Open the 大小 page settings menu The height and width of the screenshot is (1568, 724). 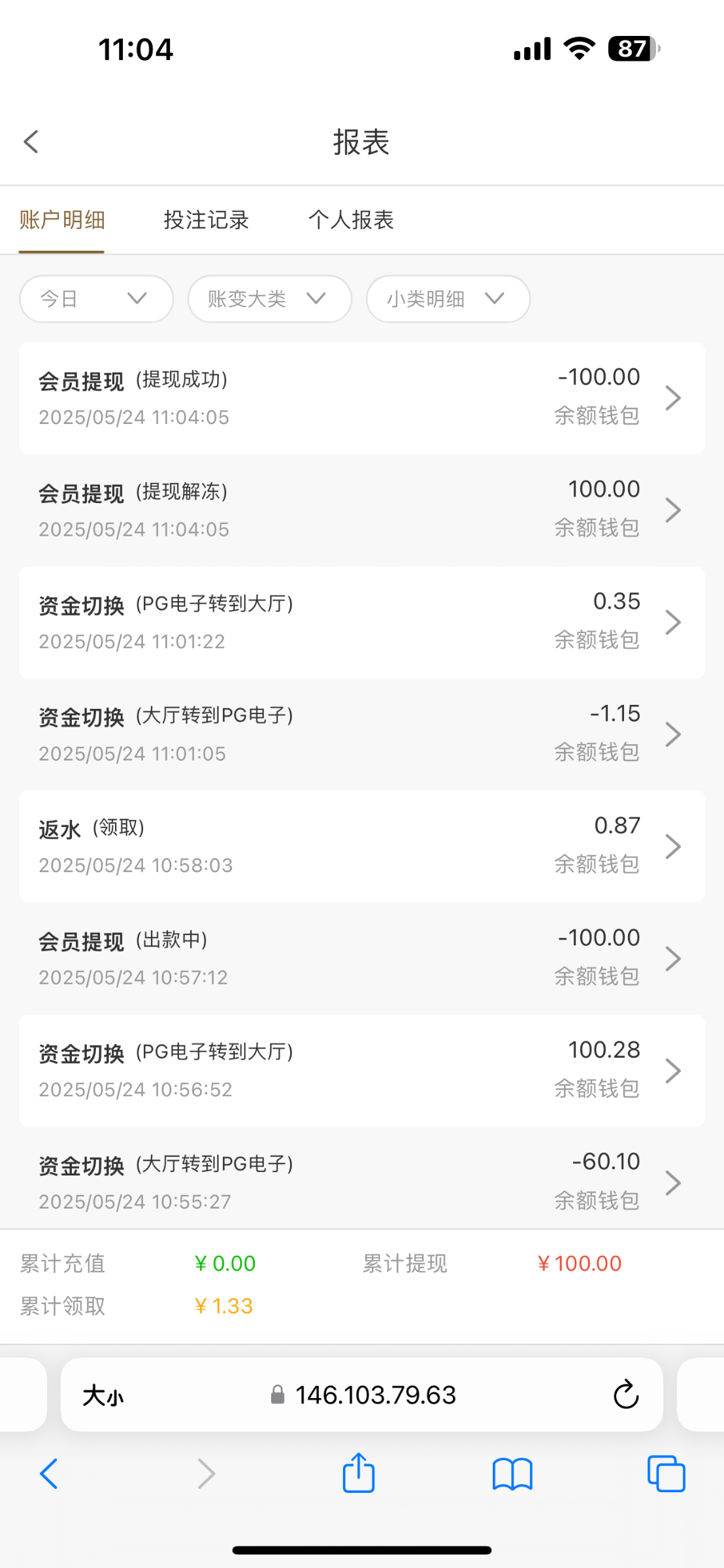click(x=103, y=1396)
